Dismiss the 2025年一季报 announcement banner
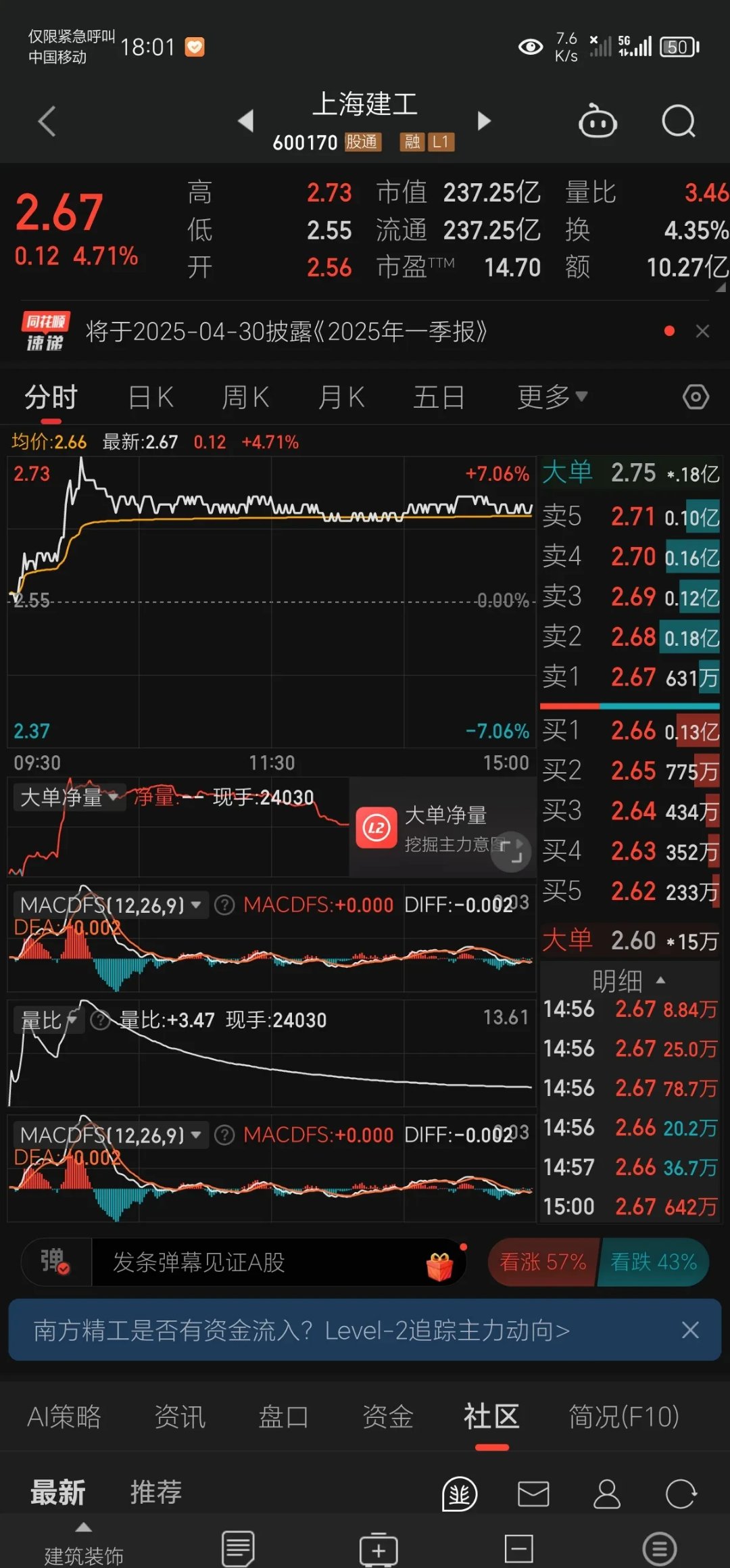This screenshot has height=1568, width=730. 702,331
